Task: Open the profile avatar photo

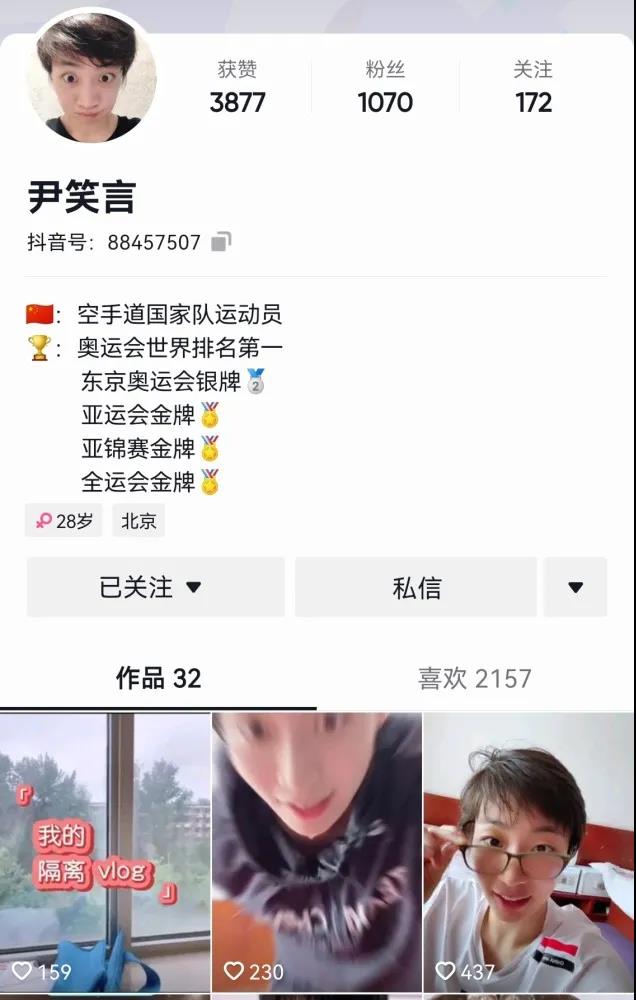Action: [92, 80]
